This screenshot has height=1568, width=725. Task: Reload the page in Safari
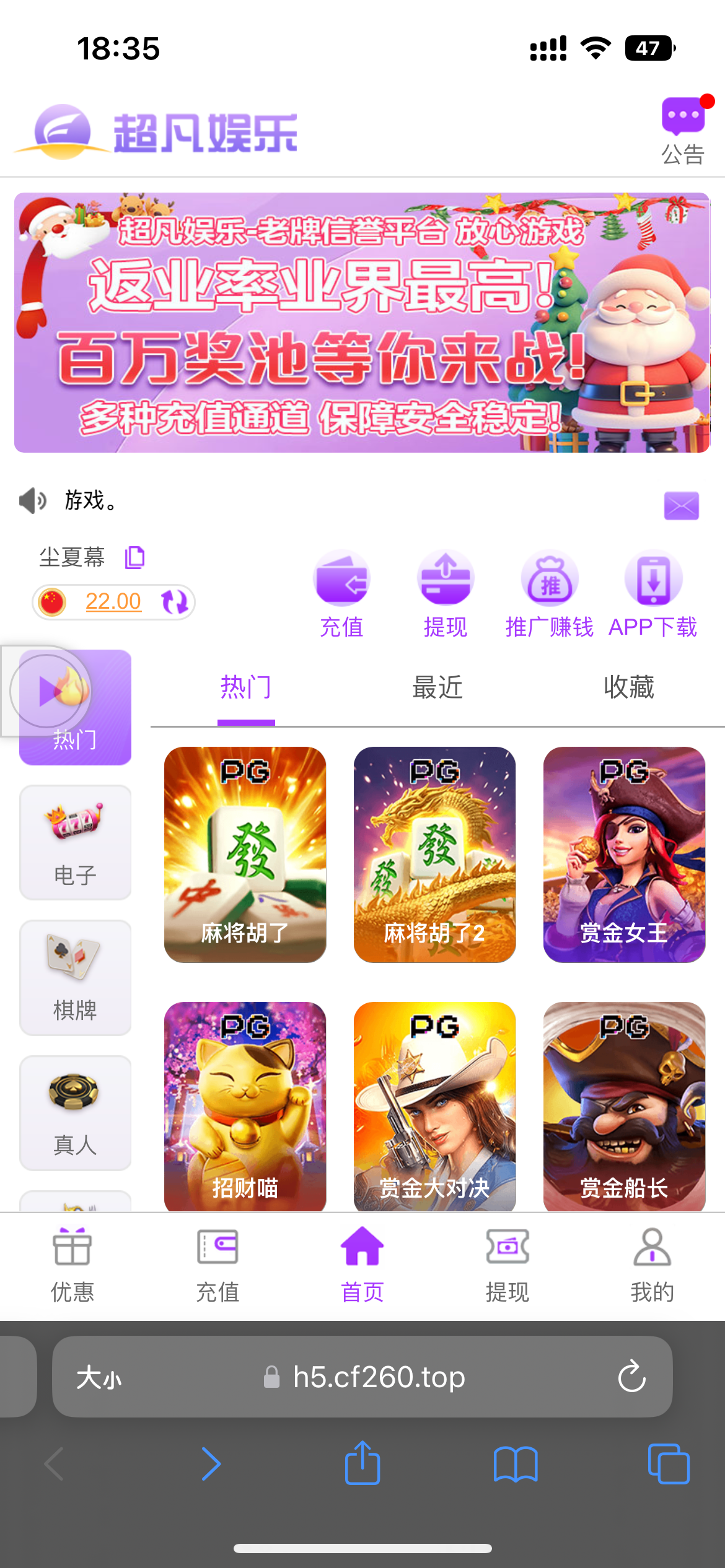pyautogui.click(x=631, y=1376)
